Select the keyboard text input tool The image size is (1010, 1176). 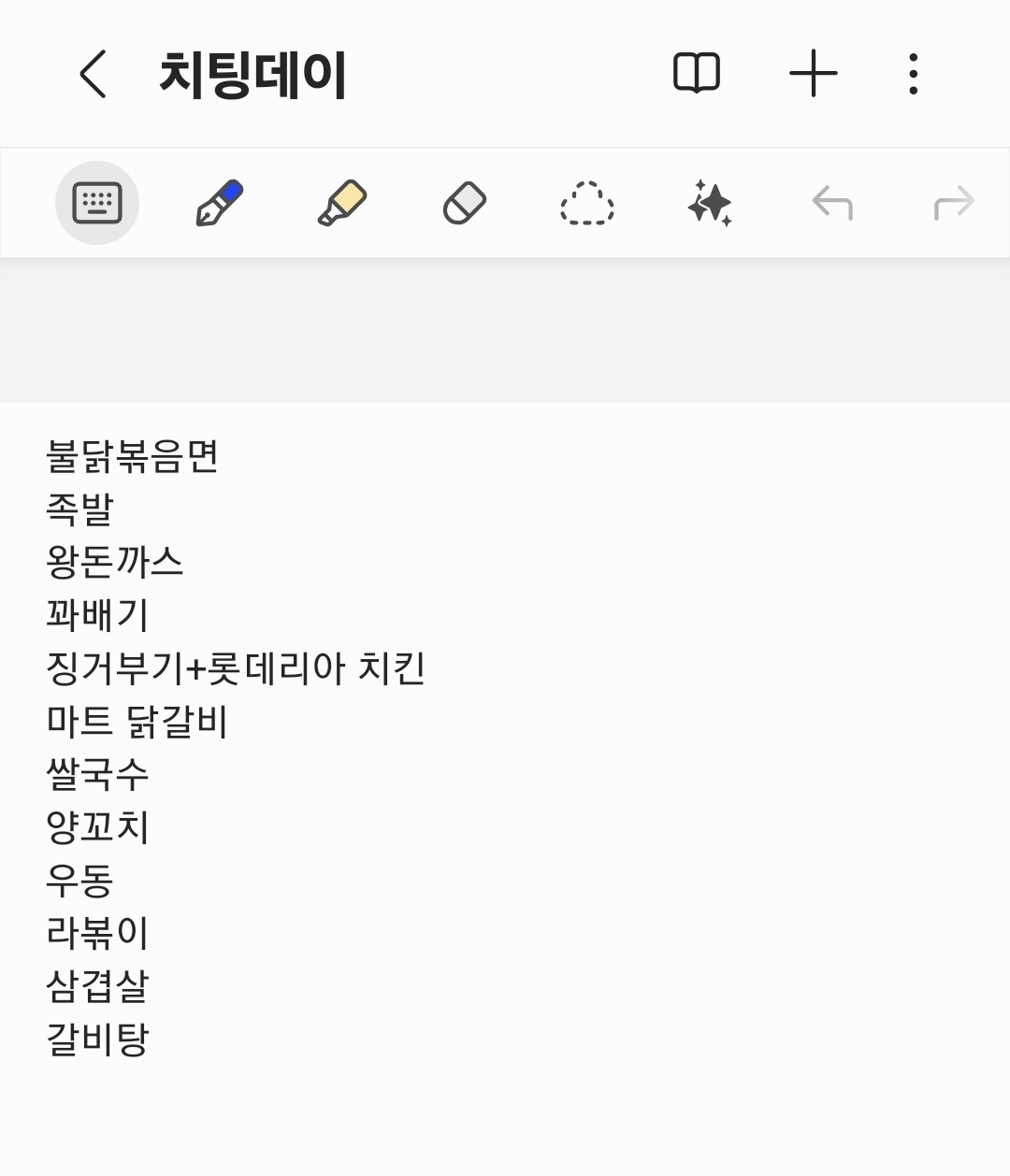[x=97, y=203]
